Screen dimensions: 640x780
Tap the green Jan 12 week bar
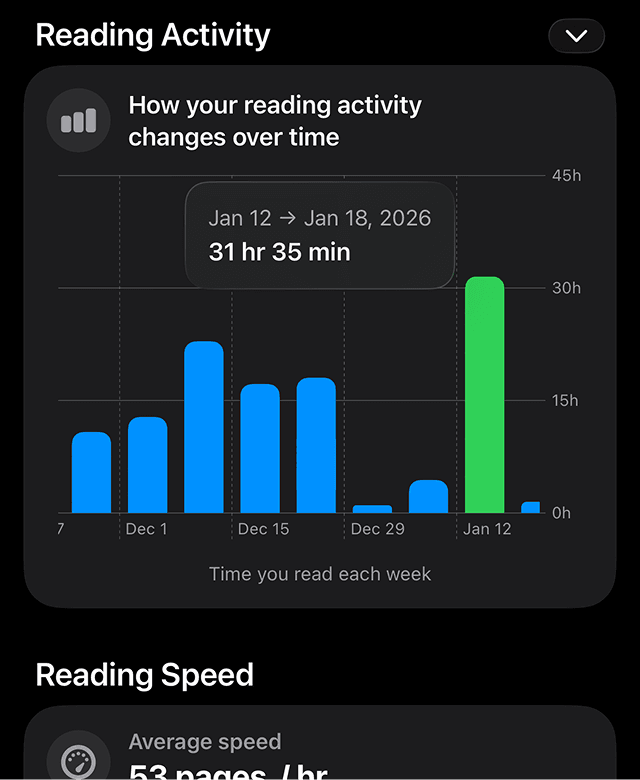485,395
